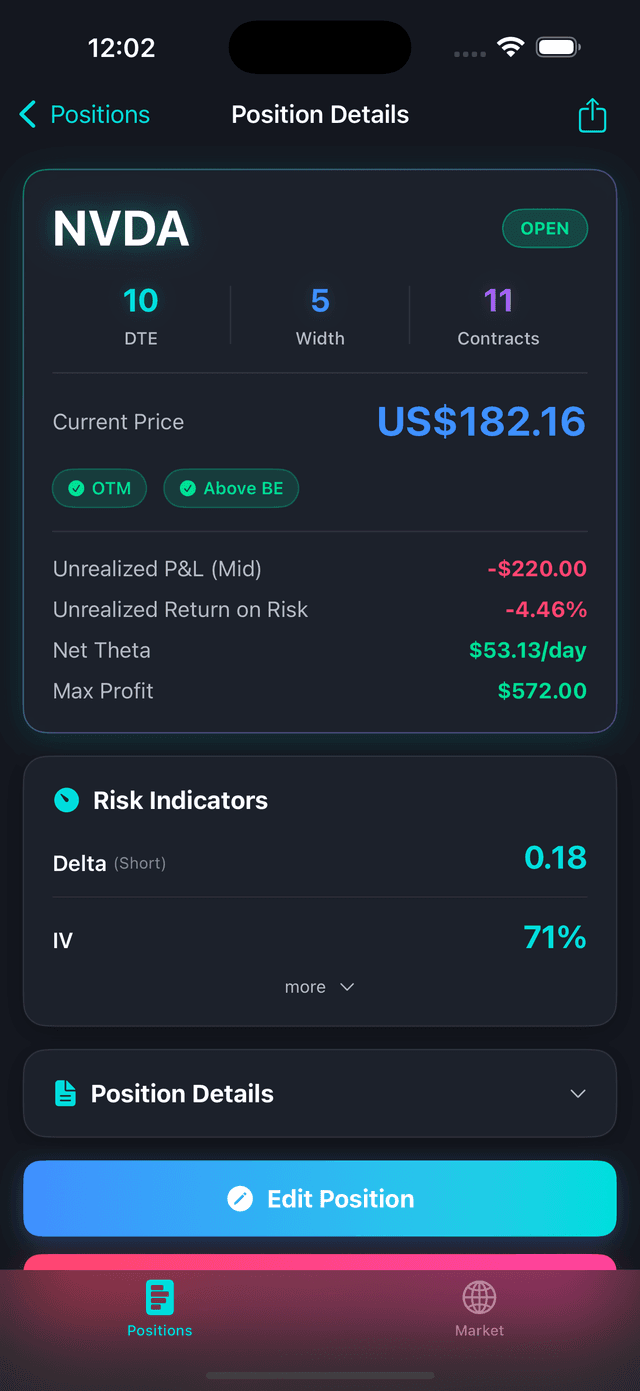The width and height of the screenshot is (640, 1391).
Task: Share this NVDA position
Action: [x=592, y=115]
